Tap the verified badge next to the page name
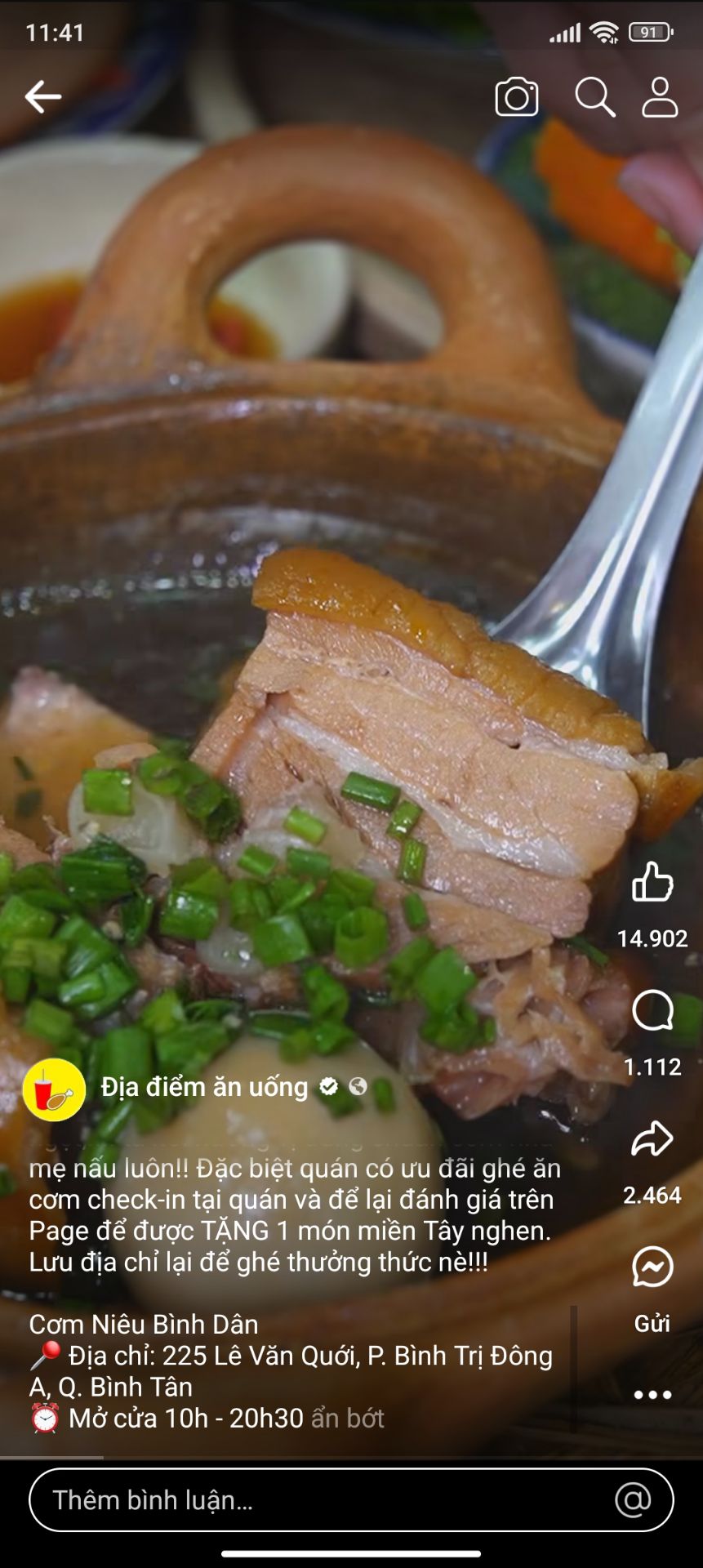This screenshot has height=1568, width=703. pos(330,1085)
